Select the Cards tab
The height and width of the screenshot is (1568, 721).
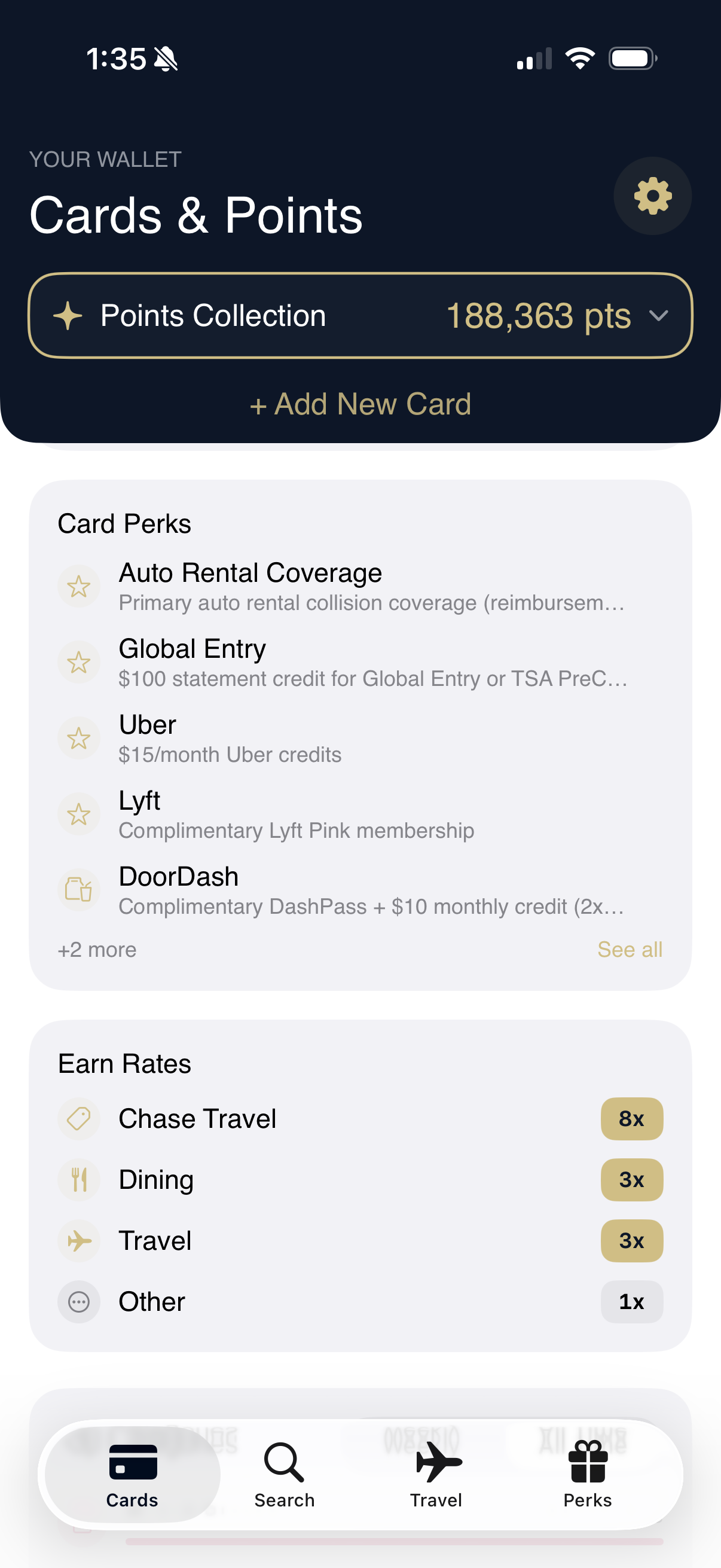coord(132,1474)
